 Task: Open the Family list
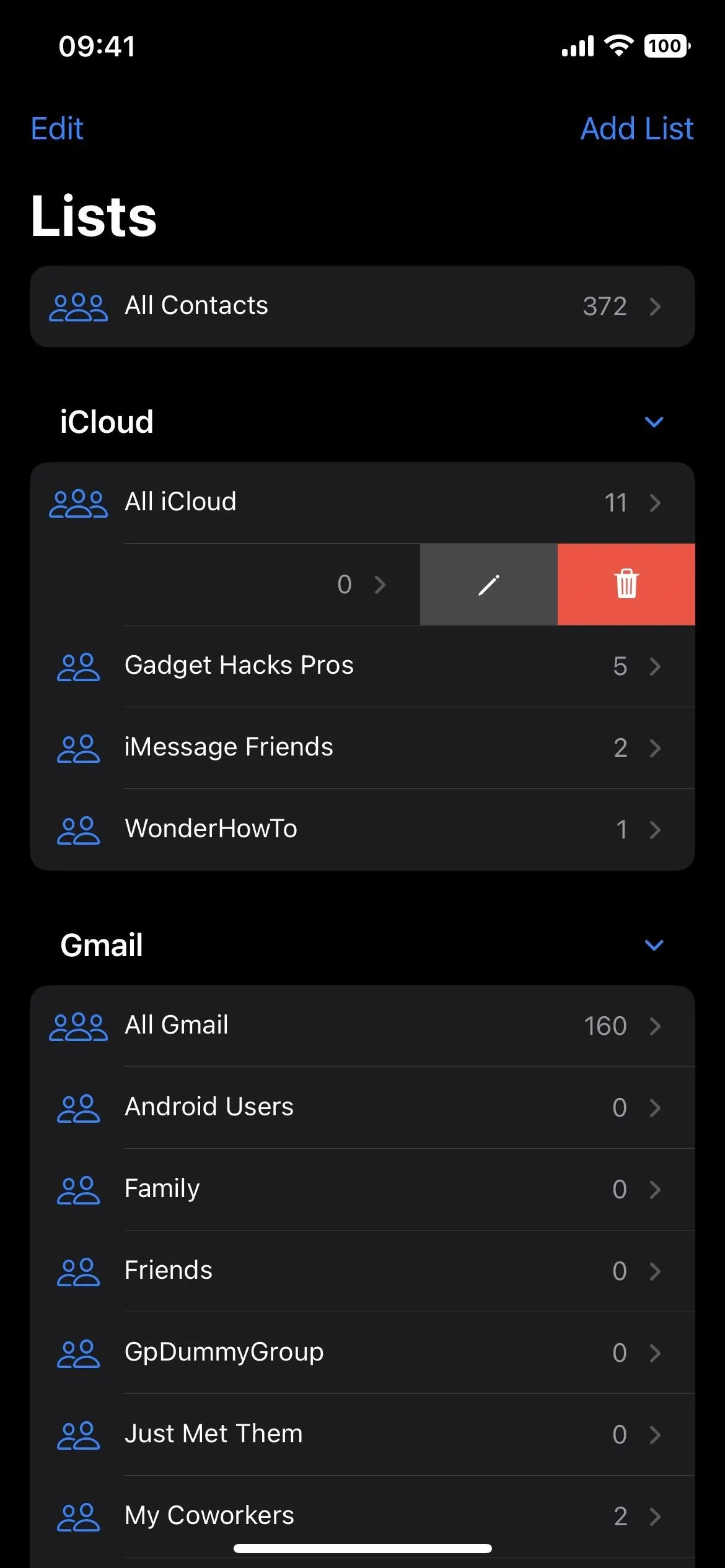coord(362,1189)
